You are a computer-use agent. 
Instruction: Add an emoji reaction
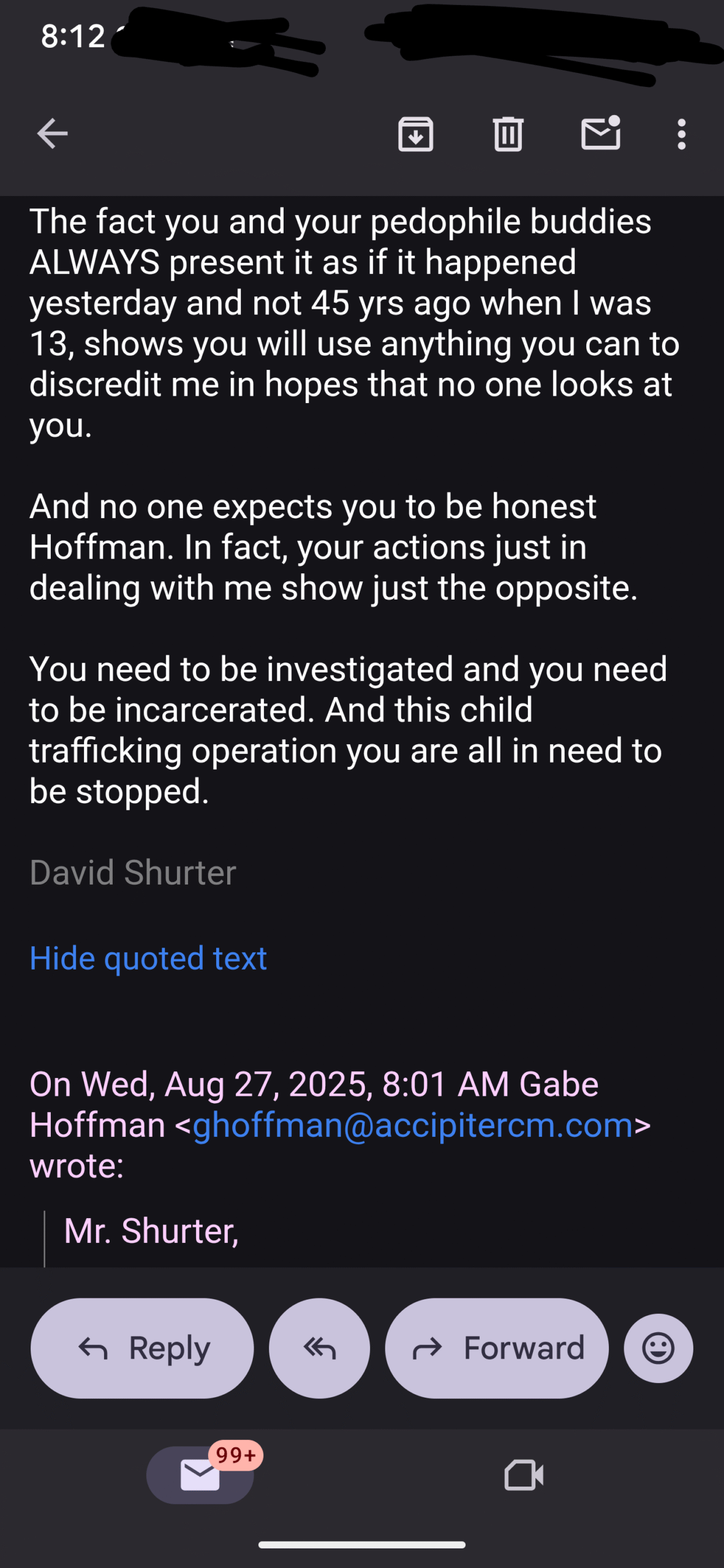658,1348
